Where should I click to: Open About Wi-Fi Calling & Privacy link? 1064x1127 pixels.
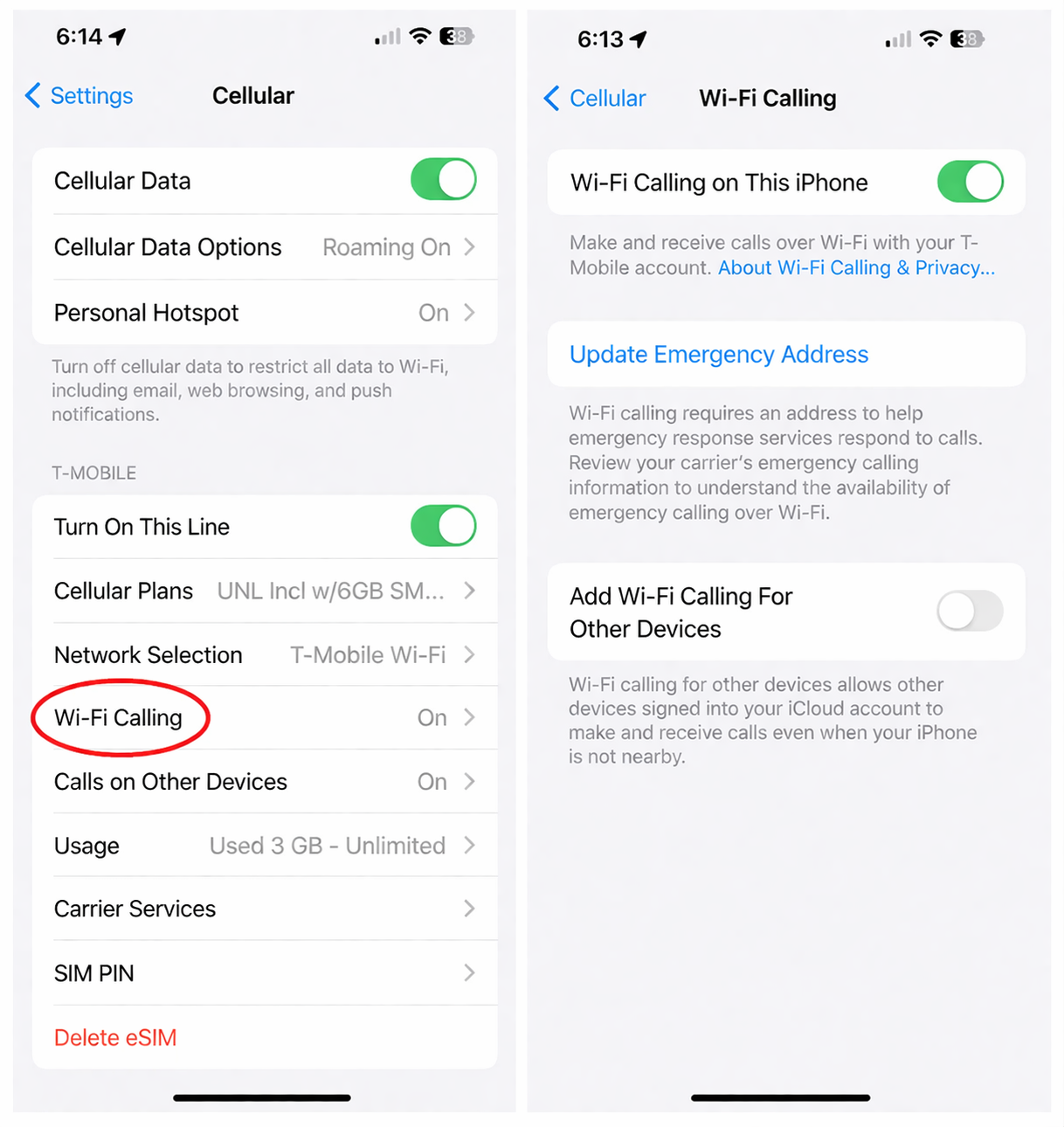(856, 268)
